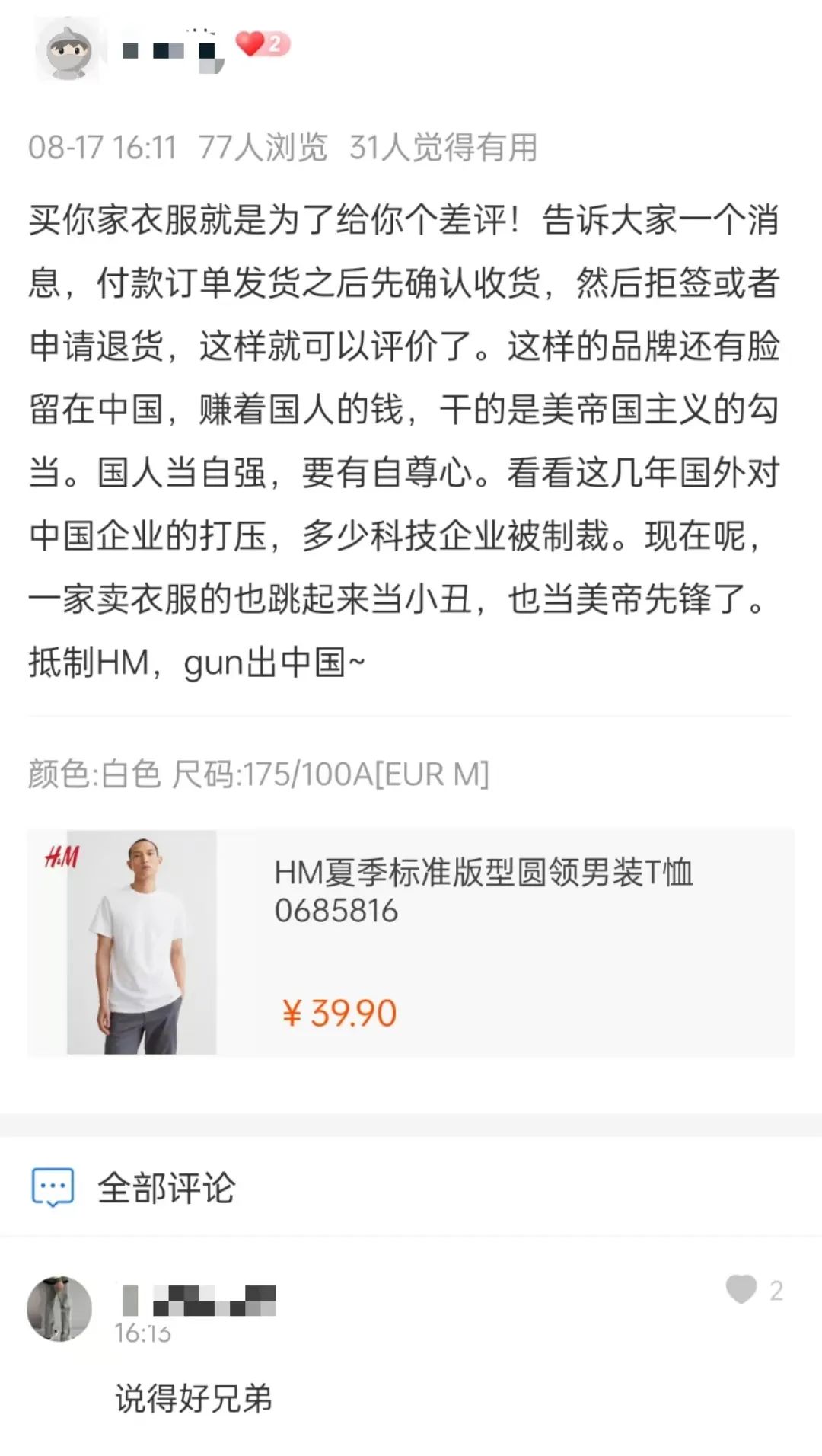Image resolution: width=822 pixels, height=1456 pixels.
Task: Toggle the helpful vote on this review
Action: (x=446, y=150)
